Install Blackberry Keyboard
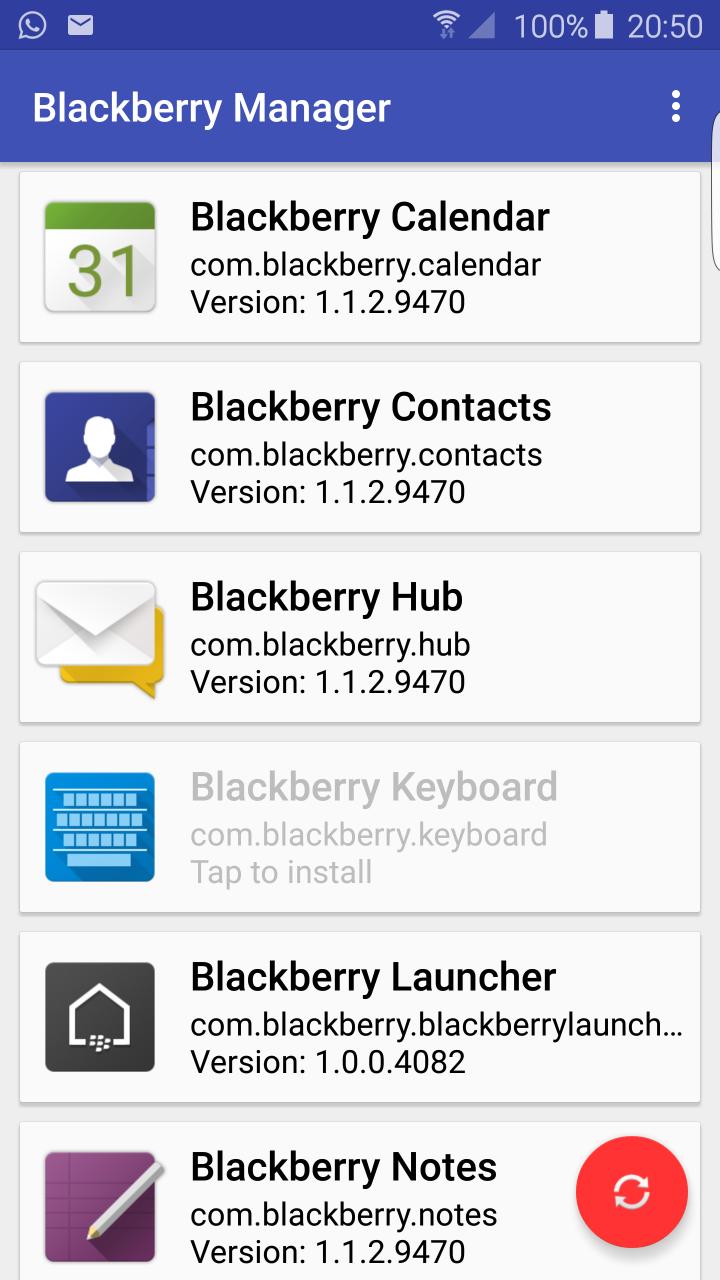This screenshot has height=1280, width=720. [360, 827]
